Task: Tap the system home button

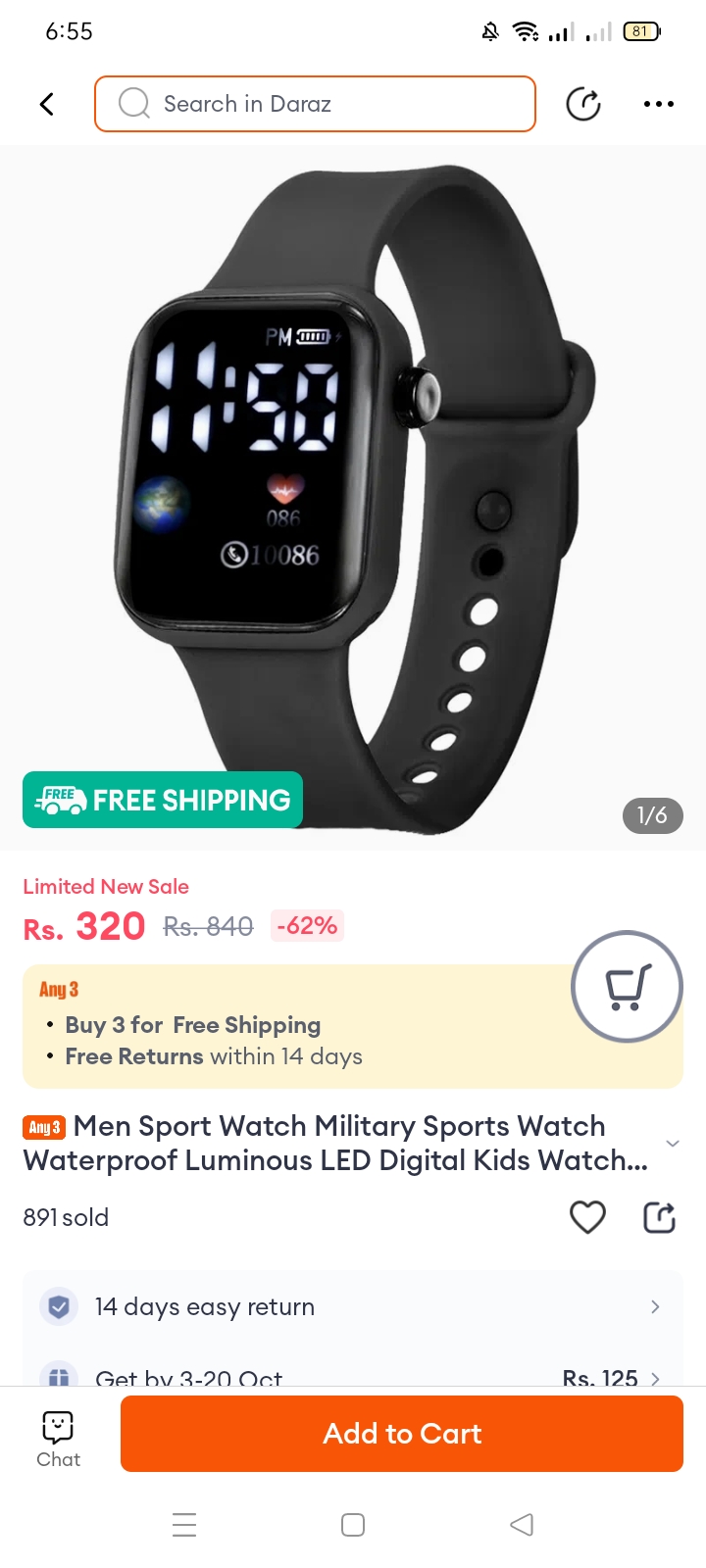Action: (353, 1525)
